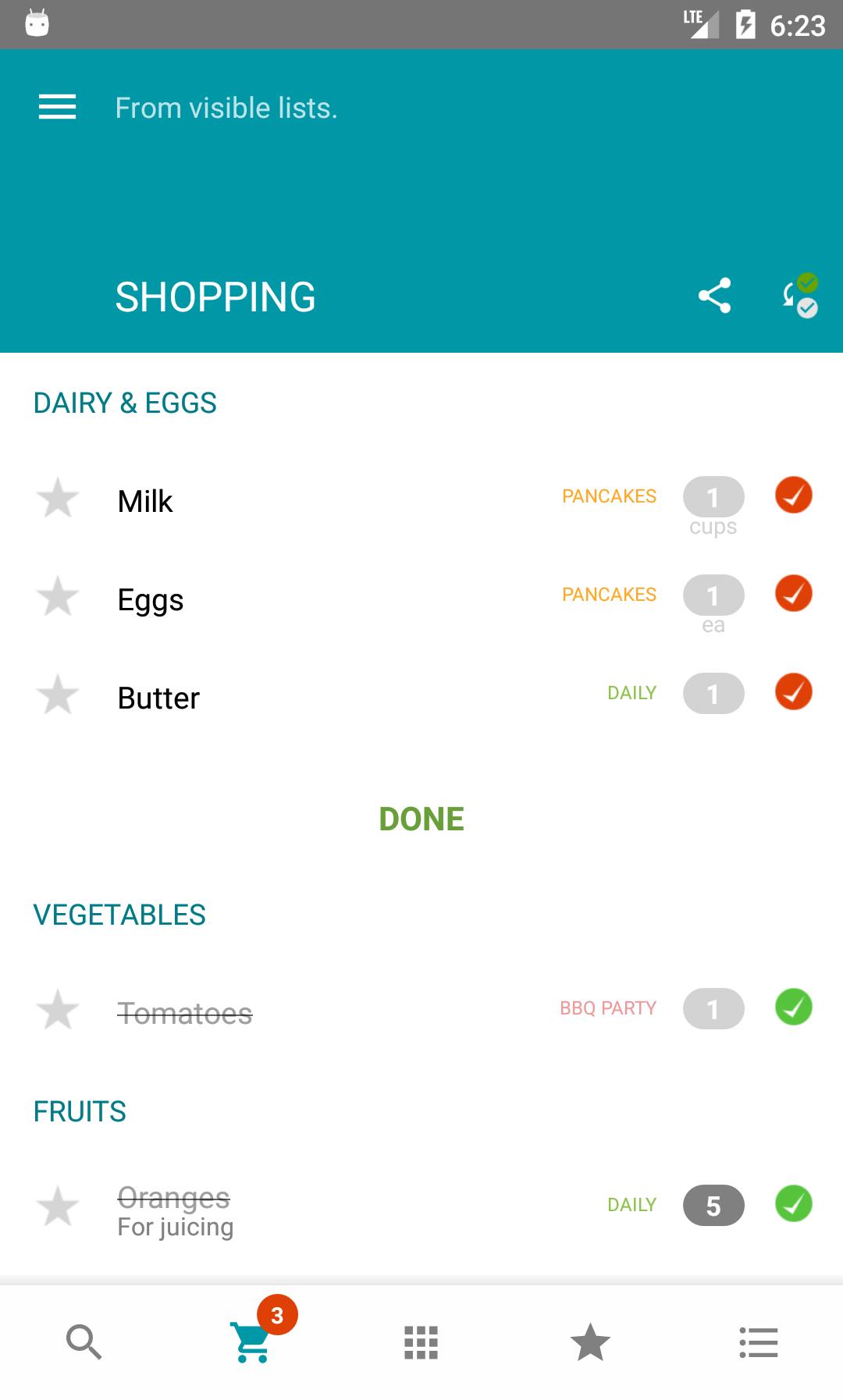Star the Butter item
Image resolution: width=843 pixels, height=1400 pixels.
click(58, 695)
